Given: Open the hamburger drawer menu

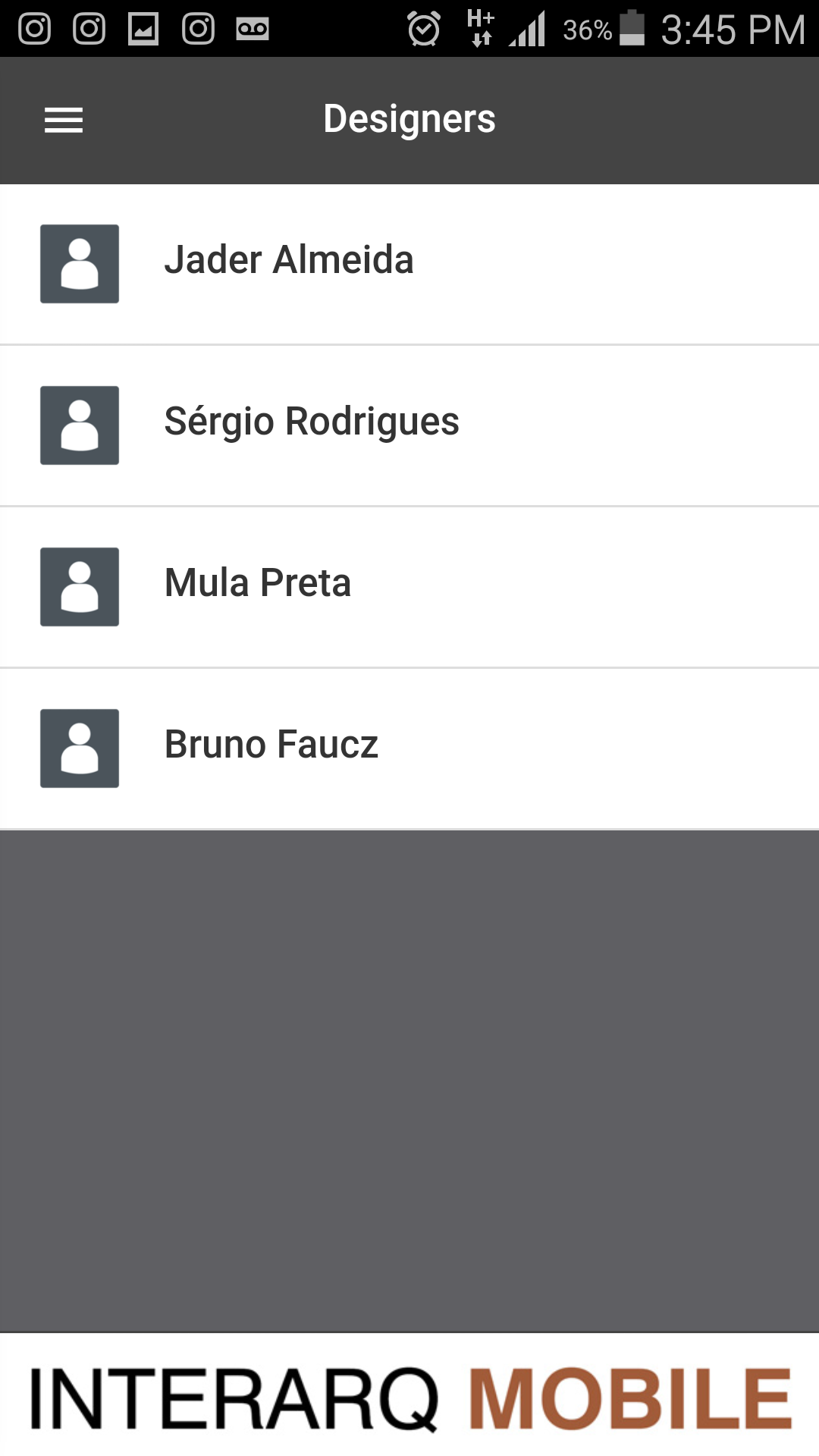Looking at the screenshot, I should pos(64,120).
